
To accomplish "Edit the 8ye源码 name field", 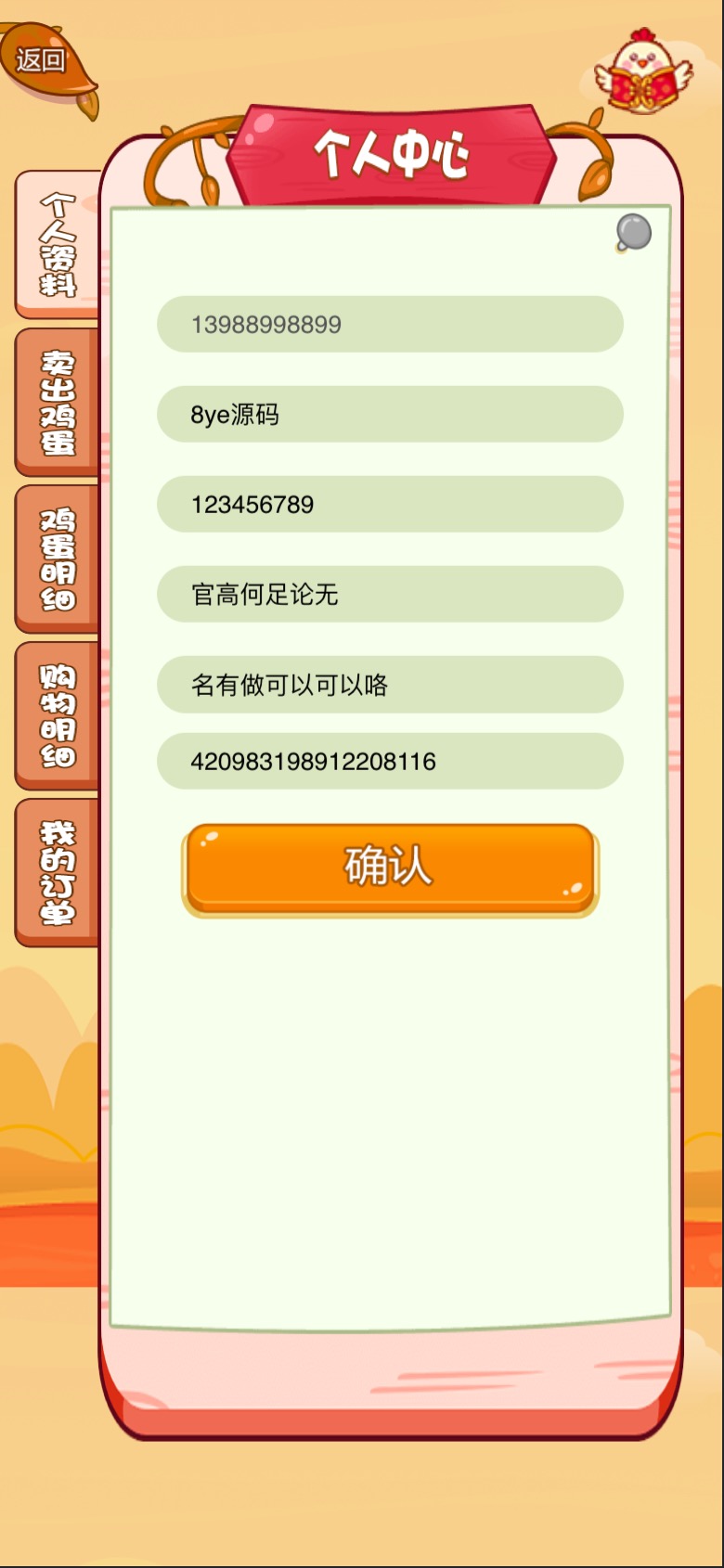I will click(x=390, y=415).
